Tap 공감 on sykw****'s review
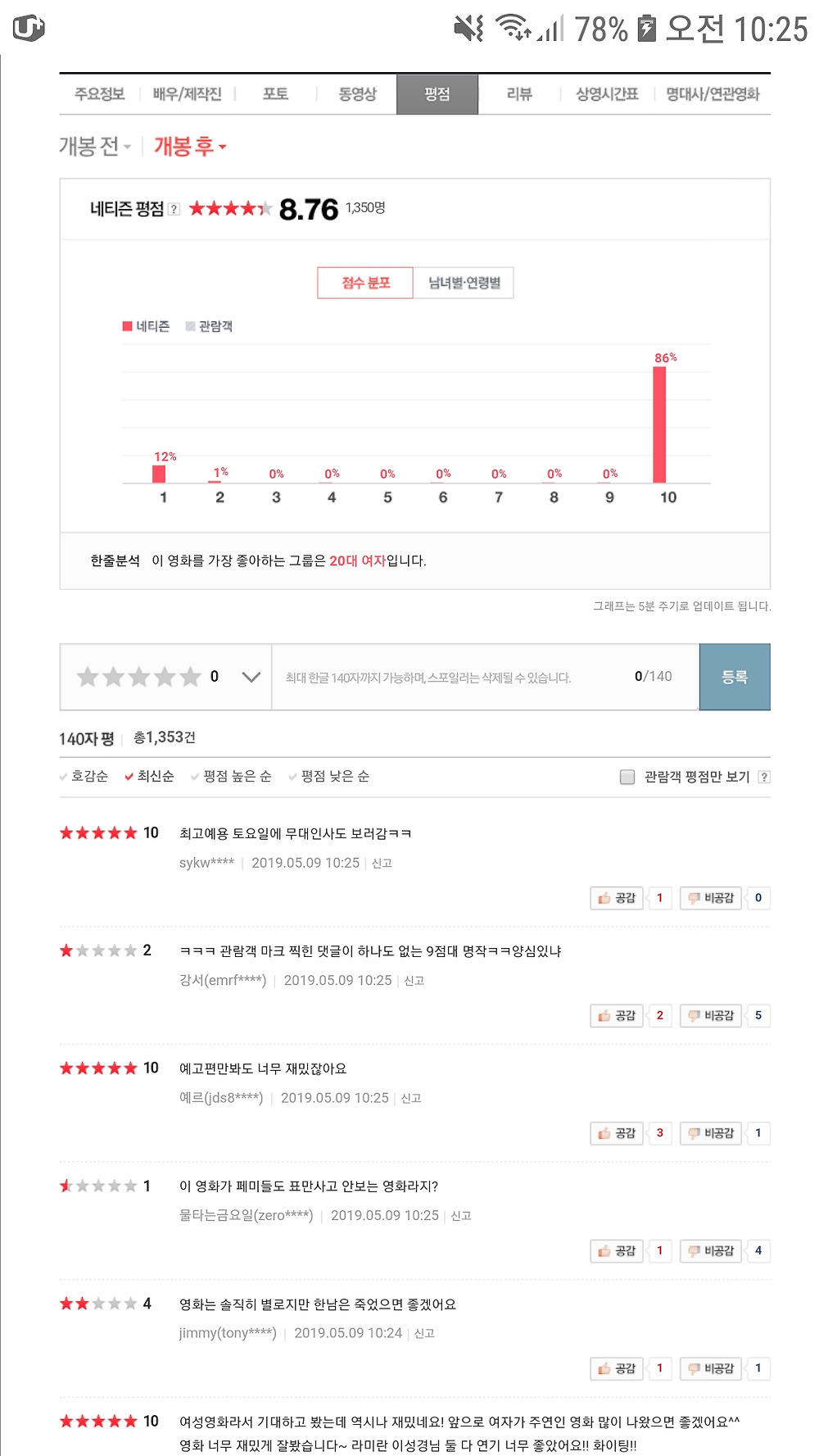 coord(617,898)
